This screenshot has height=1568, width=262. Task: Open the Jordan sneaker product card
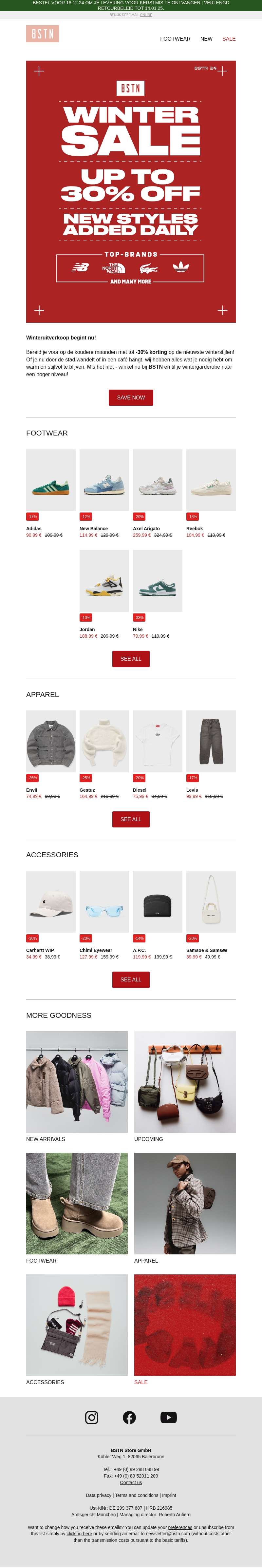coord(104,581)
